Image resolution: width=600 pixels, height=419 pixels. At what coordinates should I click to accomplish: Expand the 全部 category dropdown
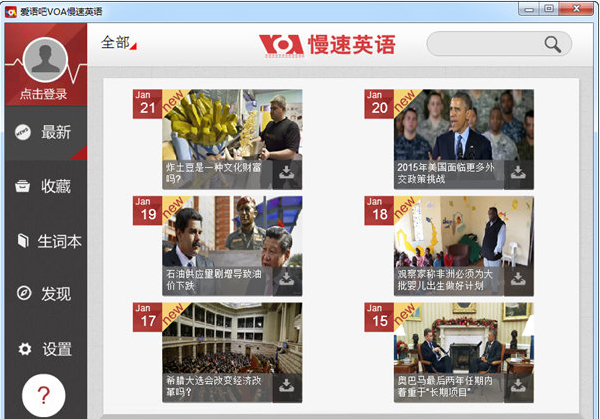tap(119, 43)
